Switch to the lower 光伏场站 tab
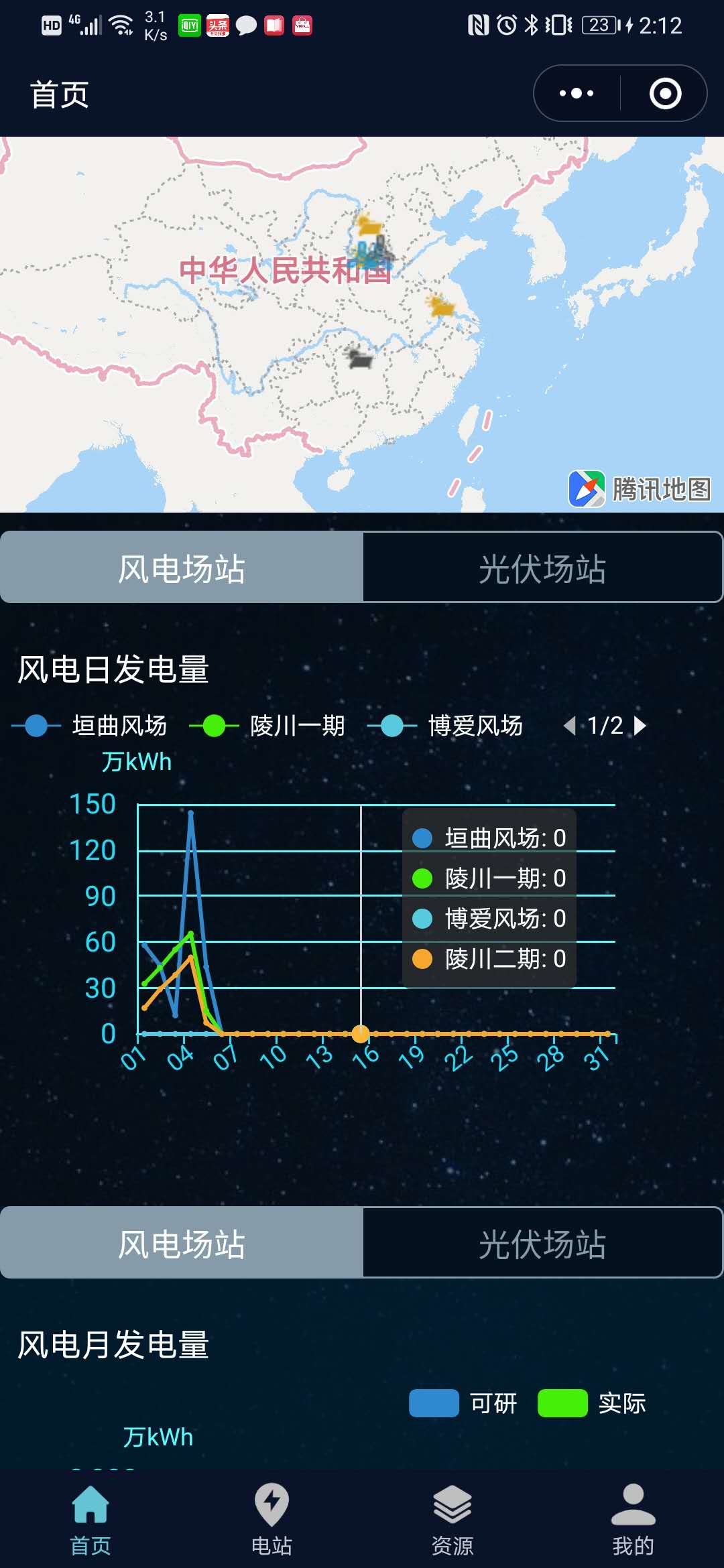 (x=542, y=1244)
